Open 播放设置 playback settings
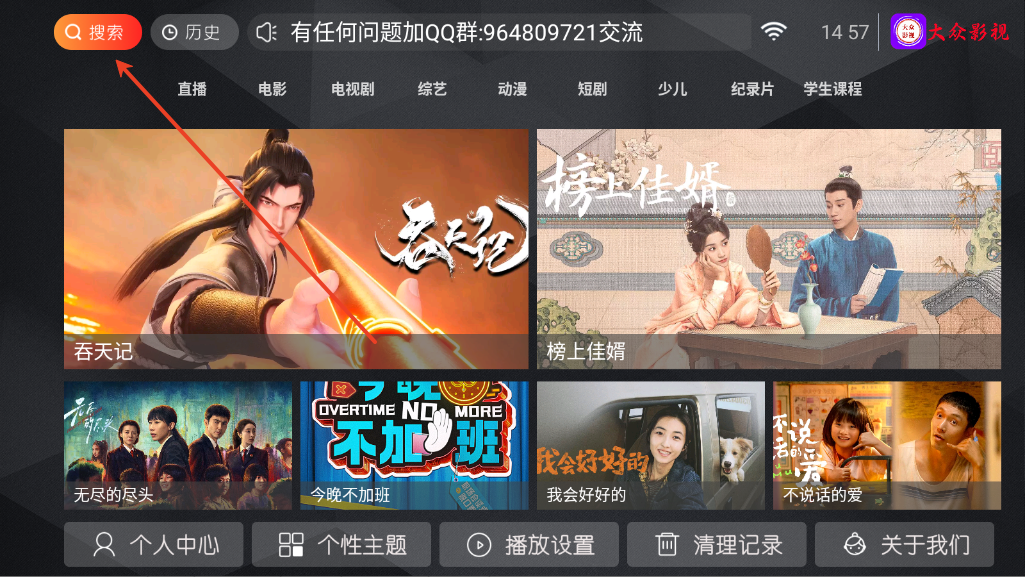This screenshot has height=577, width=1025. [x=529, y=545]
